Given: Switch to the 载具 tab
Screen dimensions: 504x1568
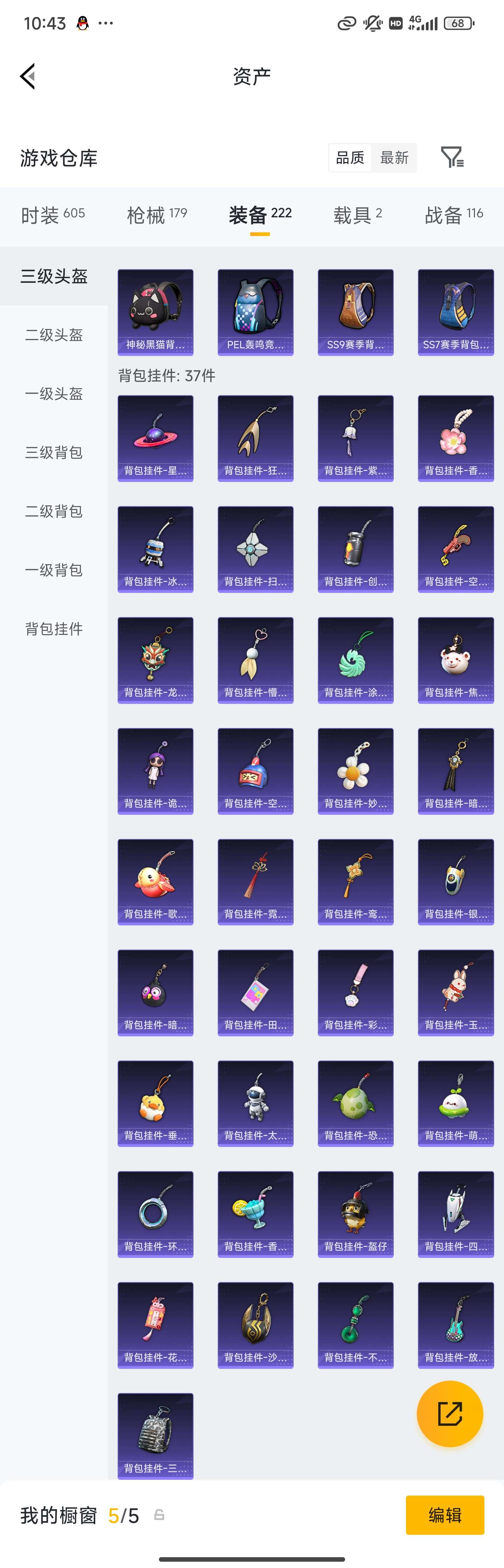Looking at the screenshot, I should coord(357,215).
